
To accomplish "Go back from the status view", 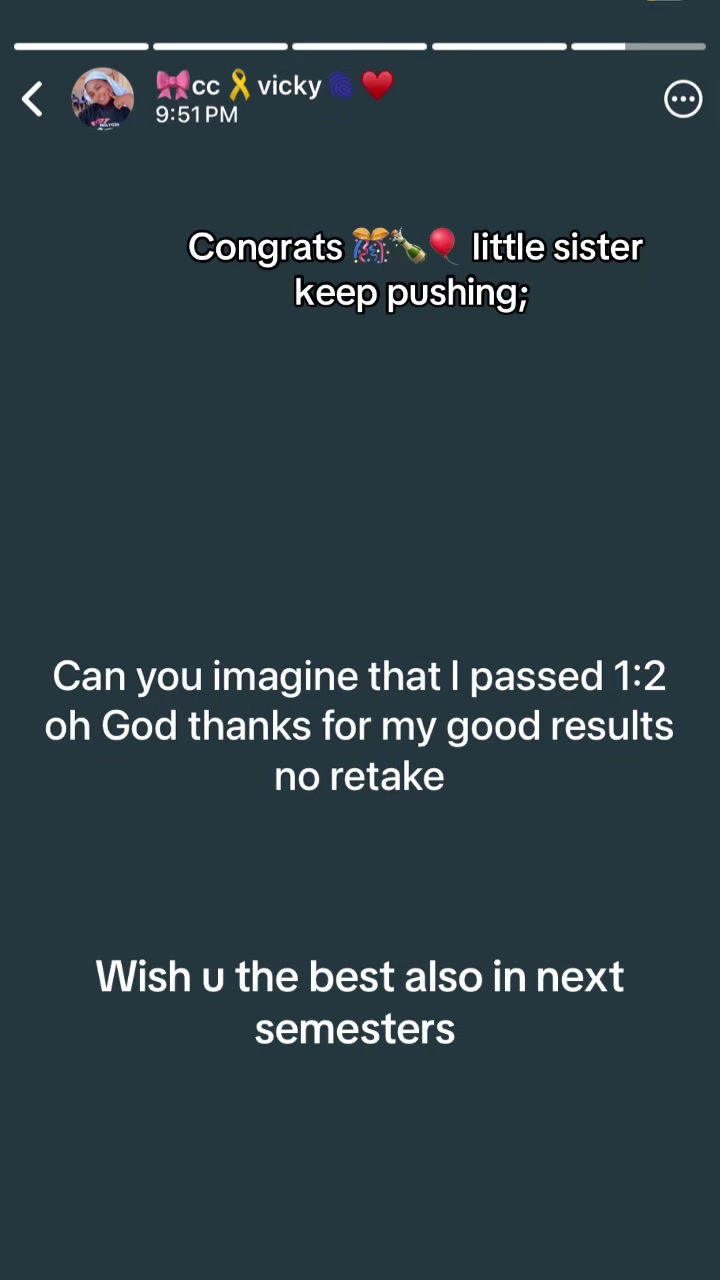I will [x=32, y=99].
